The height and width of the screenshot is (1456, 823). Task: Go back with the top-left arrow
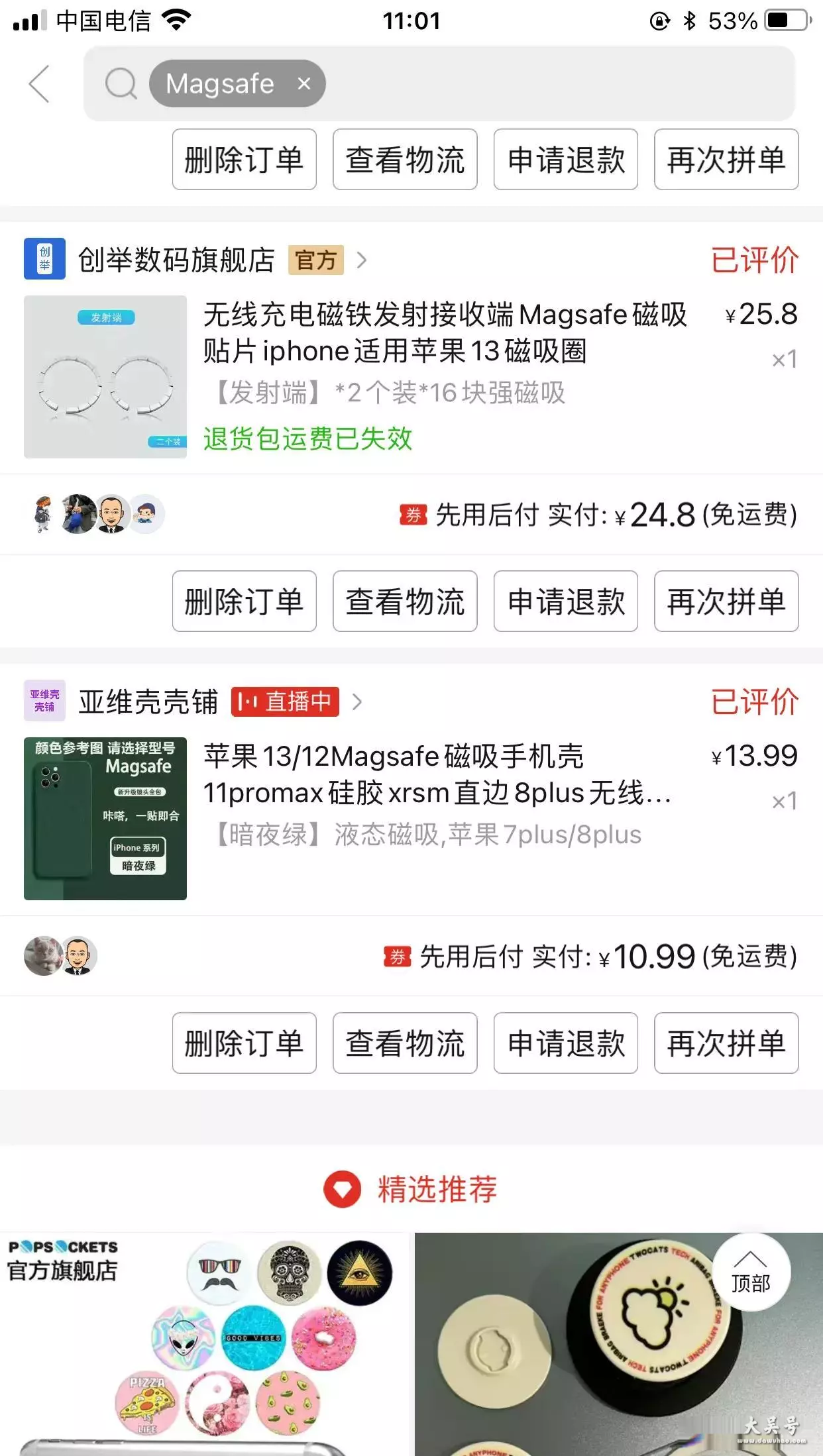coord(40,84)
